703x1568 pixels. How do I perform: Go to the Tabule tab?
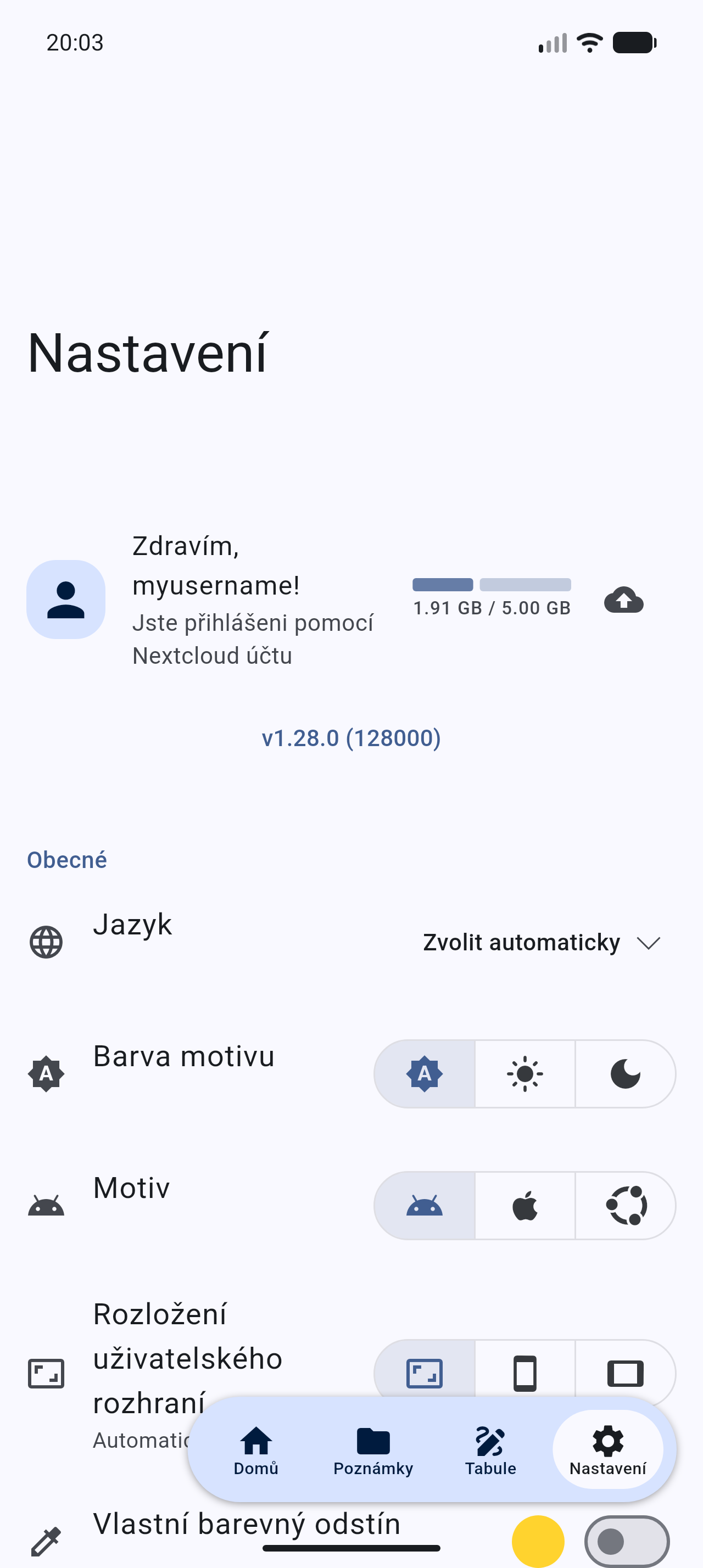point(490,1451)
